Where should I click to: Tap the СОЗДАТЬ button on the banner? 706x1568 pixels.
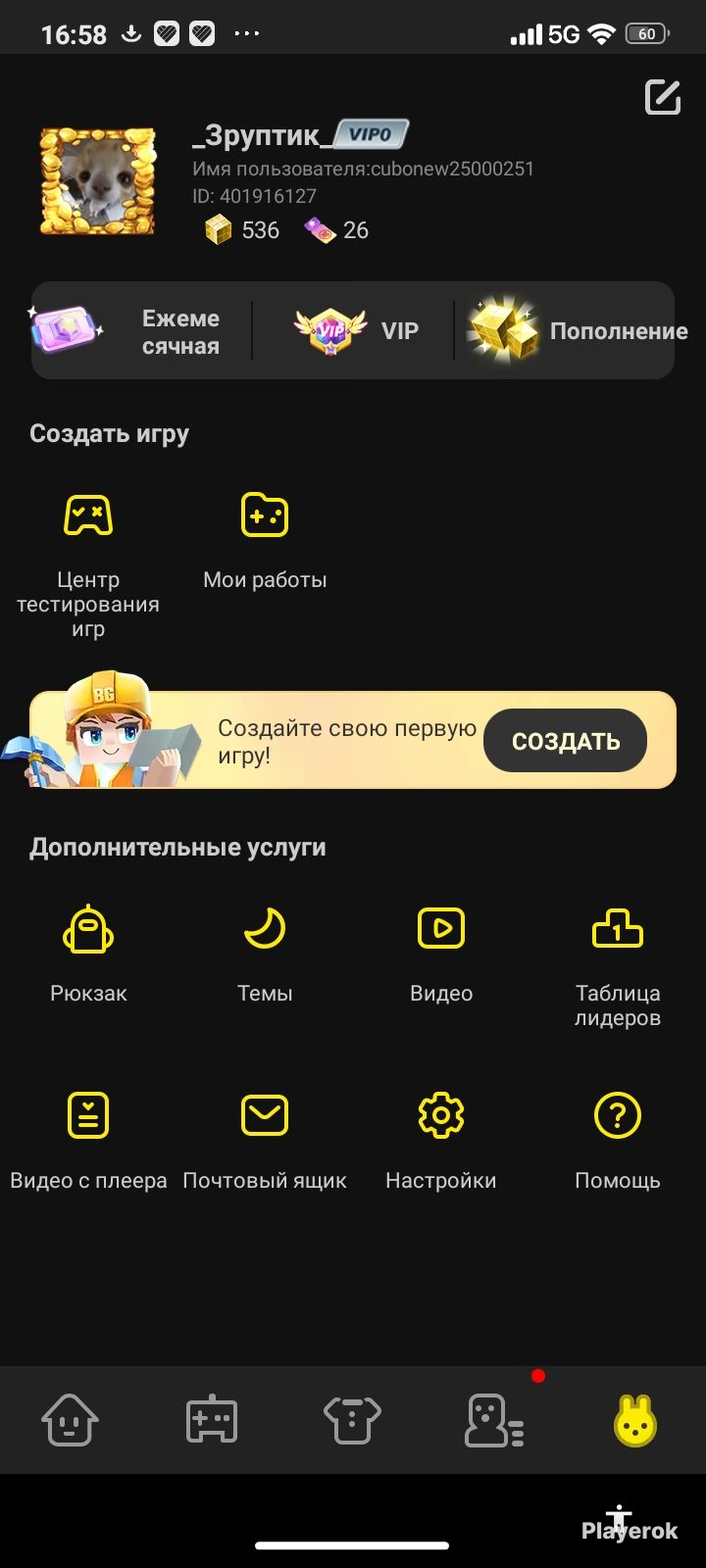click(x=565, y=741)
